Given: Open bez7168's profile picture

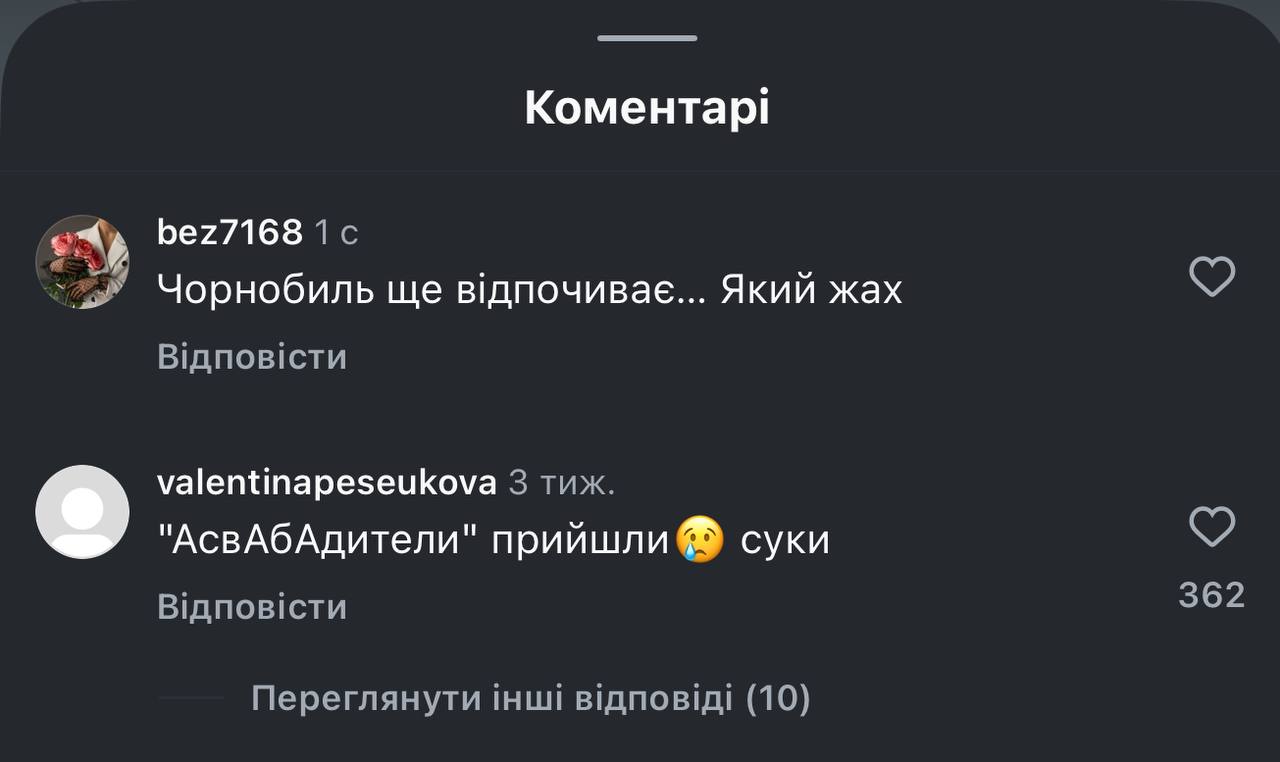Looking at the screenshot, I should click(82, 261).
